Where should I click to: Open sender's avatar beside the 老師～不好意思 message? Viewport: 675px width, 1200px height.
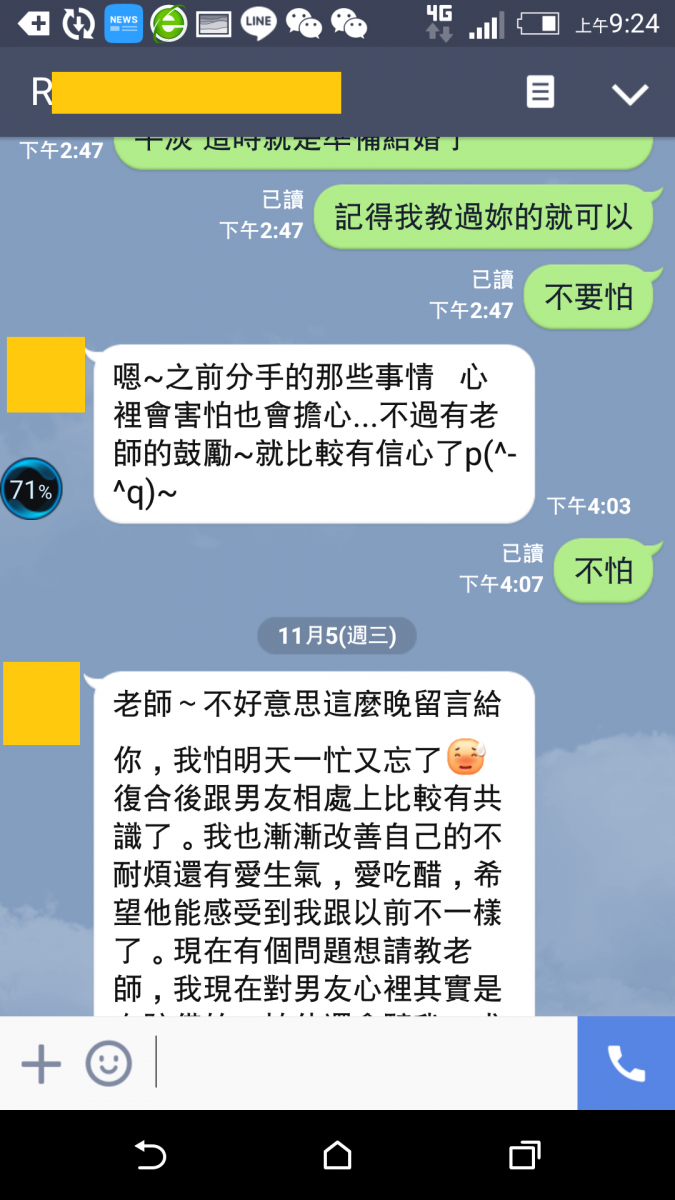41,703
